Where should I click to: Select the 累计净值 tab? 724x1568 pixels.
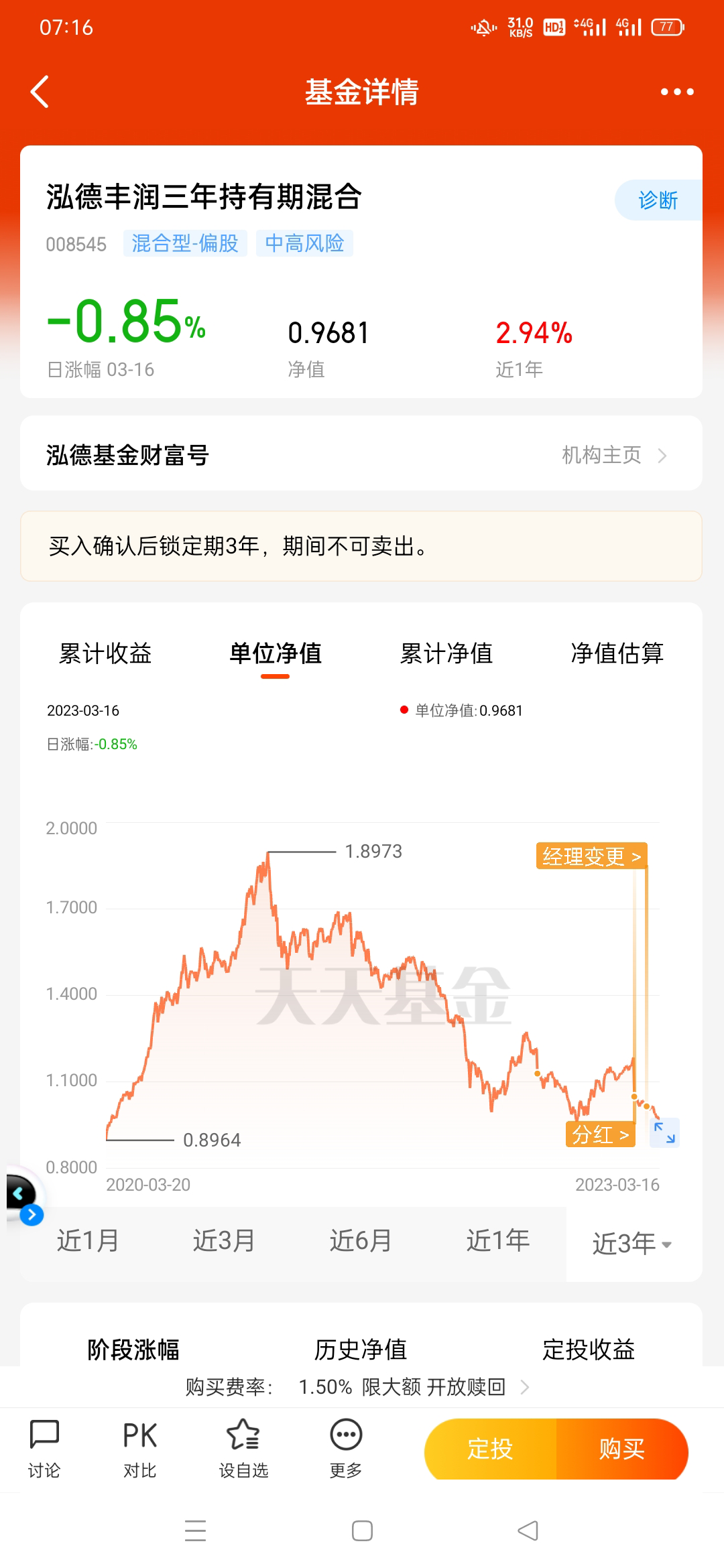click(x=446, y=653)
